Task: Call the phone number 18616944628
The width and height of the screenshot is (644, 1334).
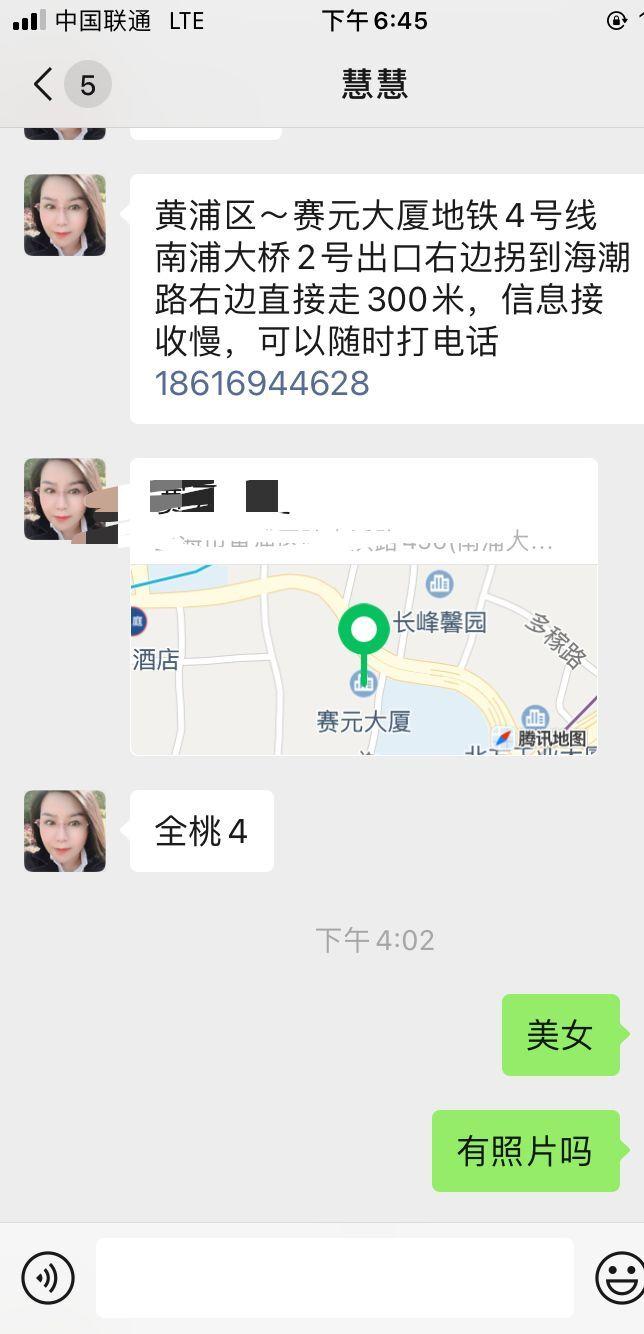Action: (x=262, y=384)
